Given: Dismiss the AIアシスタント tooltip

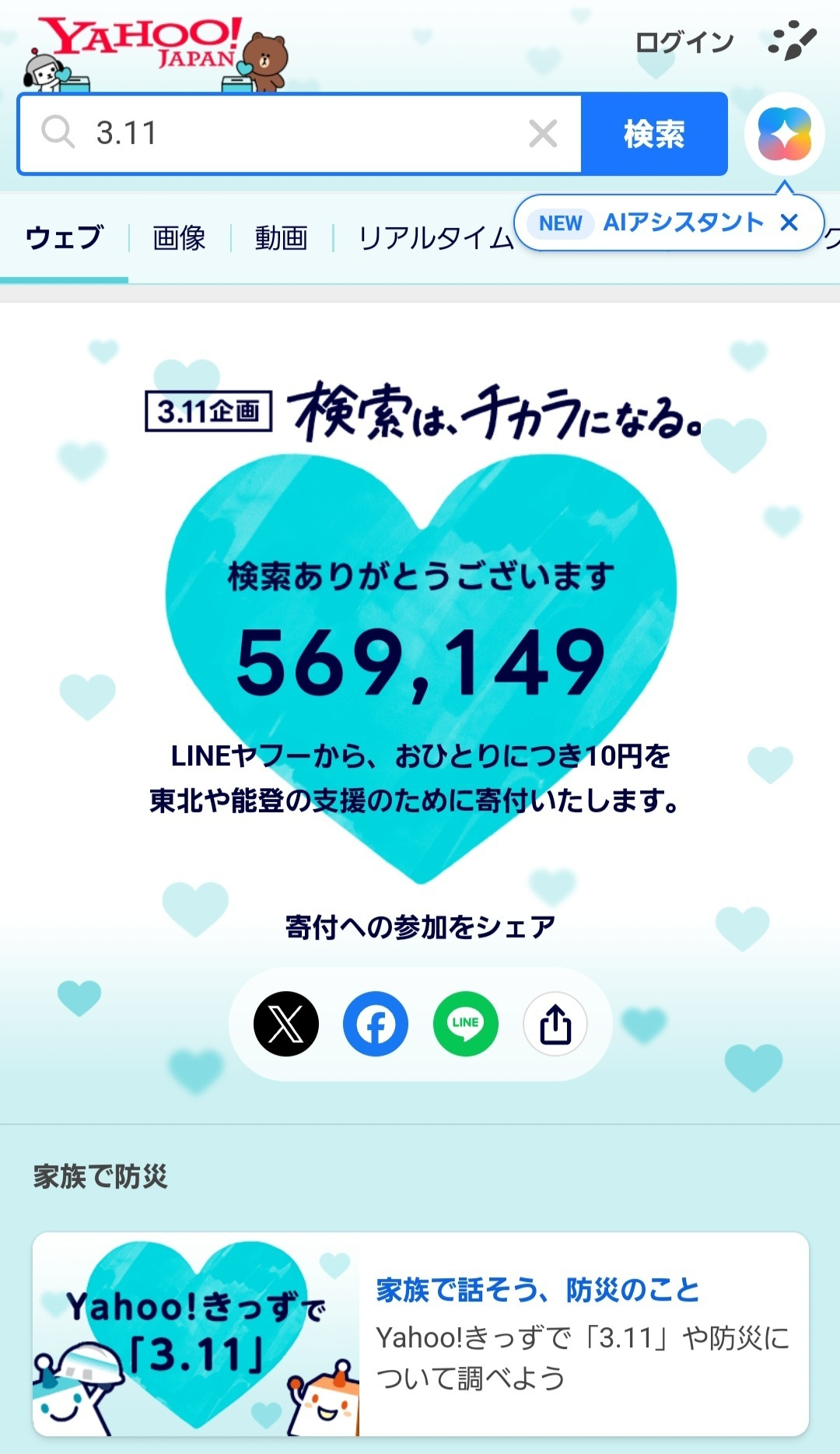Looking at the screenshot, I should pyautogui.click(x=789, y=222).
